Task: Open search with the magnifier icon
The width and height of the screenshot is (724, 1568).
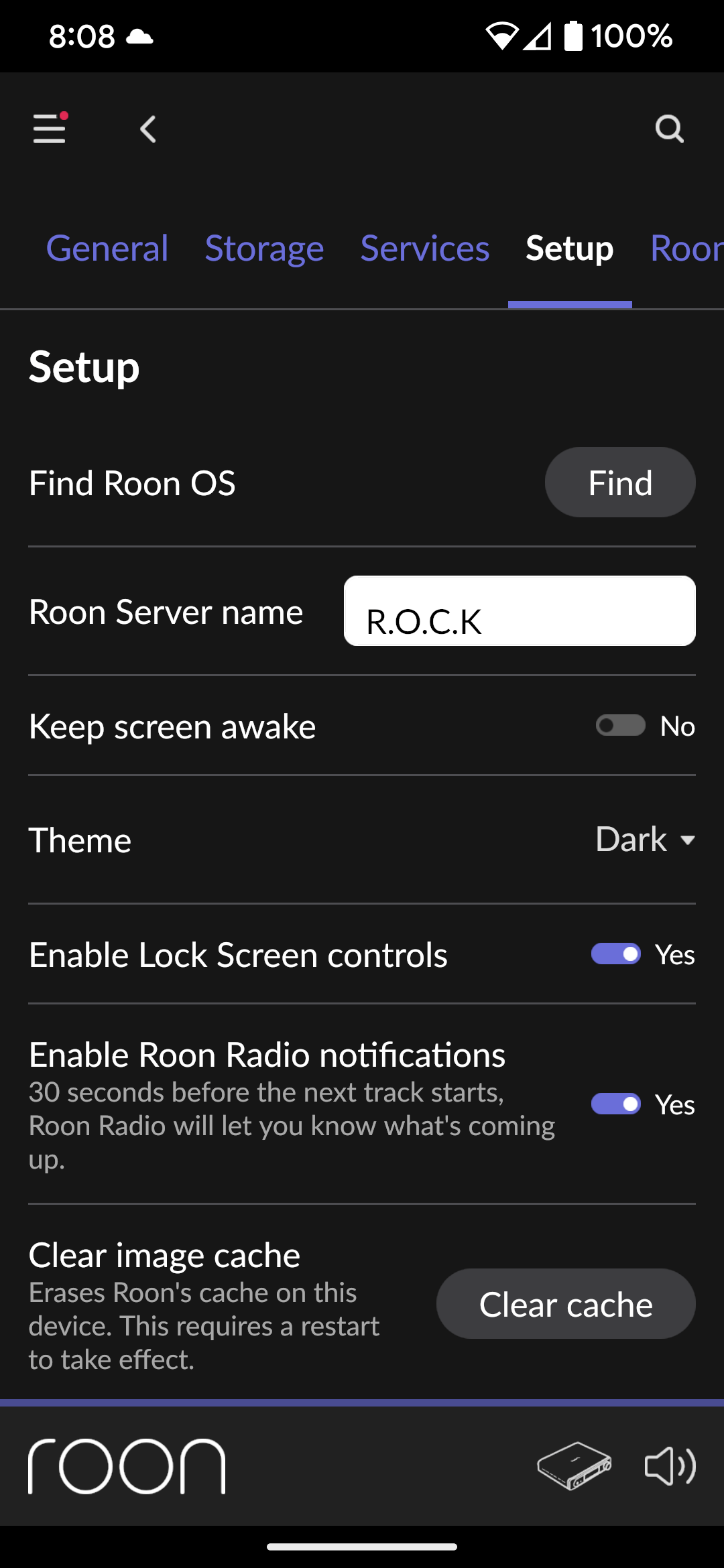Action: [669, 129]
